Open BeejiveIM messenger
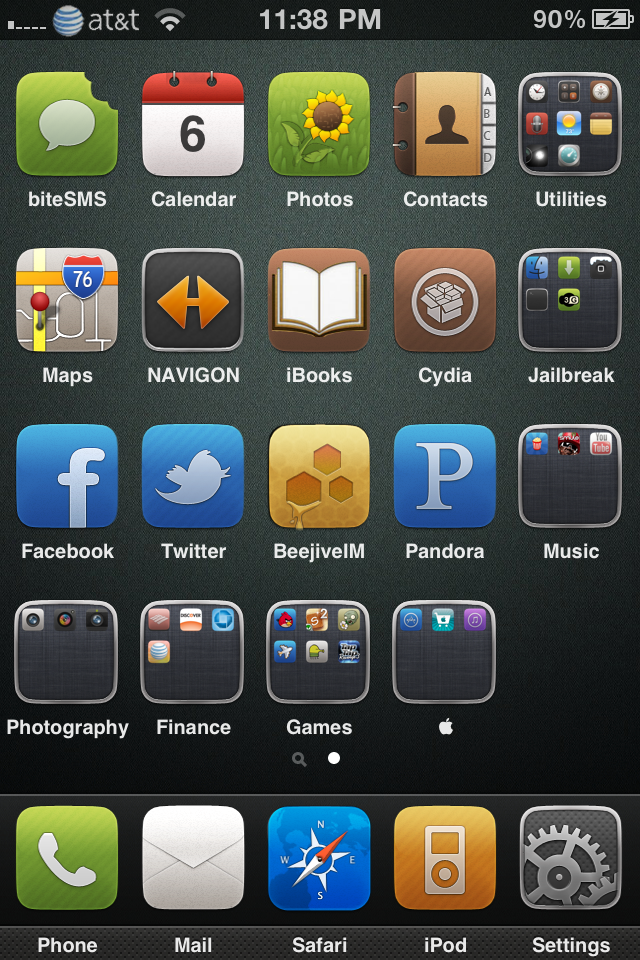This screenshot has height=960, width=640. tap(319, 477)
